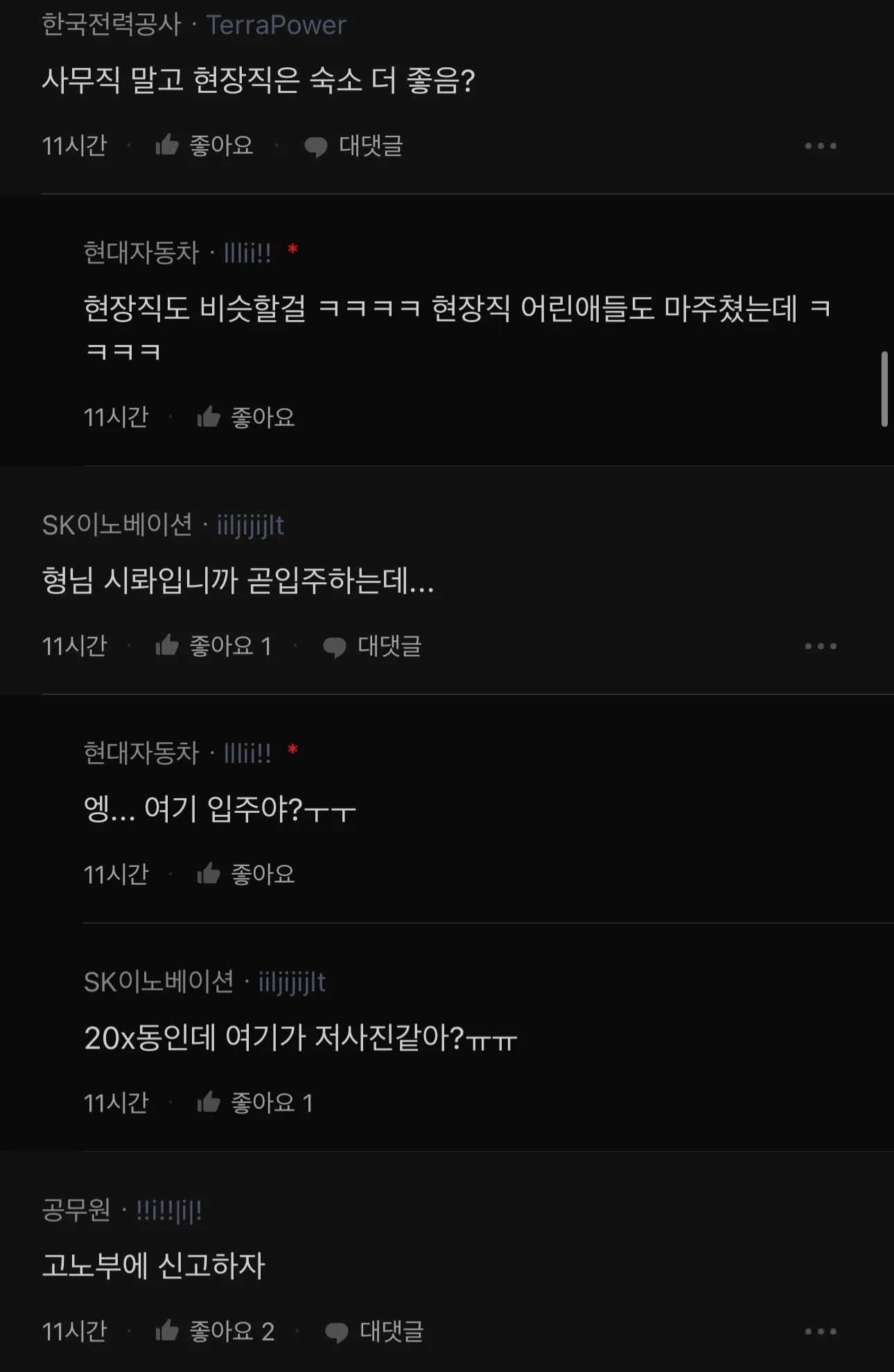This screenshot has height=1372, width=894.
Task: Like the TerraPower comment about 현장직 숙소
Action: click(204, 146)
